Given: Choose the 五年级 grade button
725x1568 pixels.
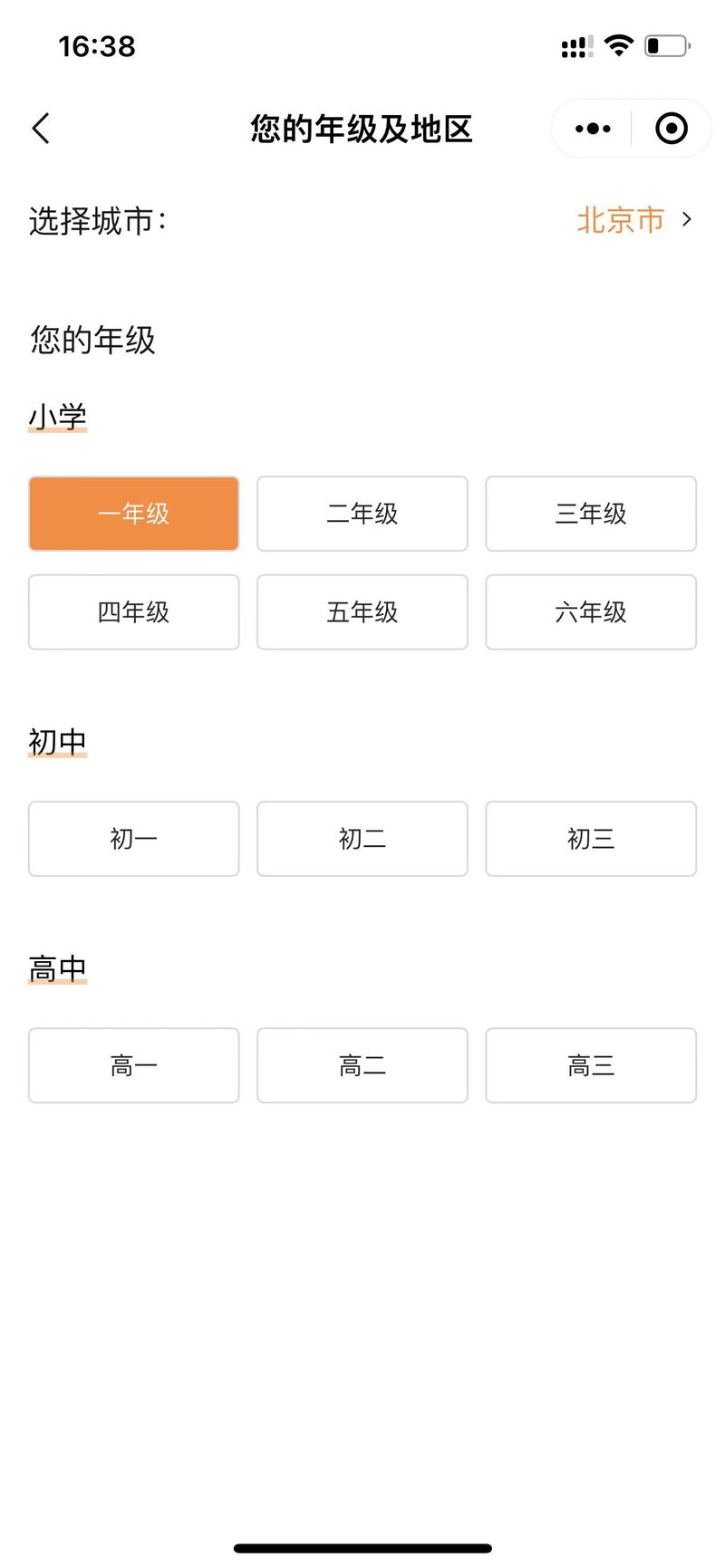Looking at the screenshot, I should [362, 612].
